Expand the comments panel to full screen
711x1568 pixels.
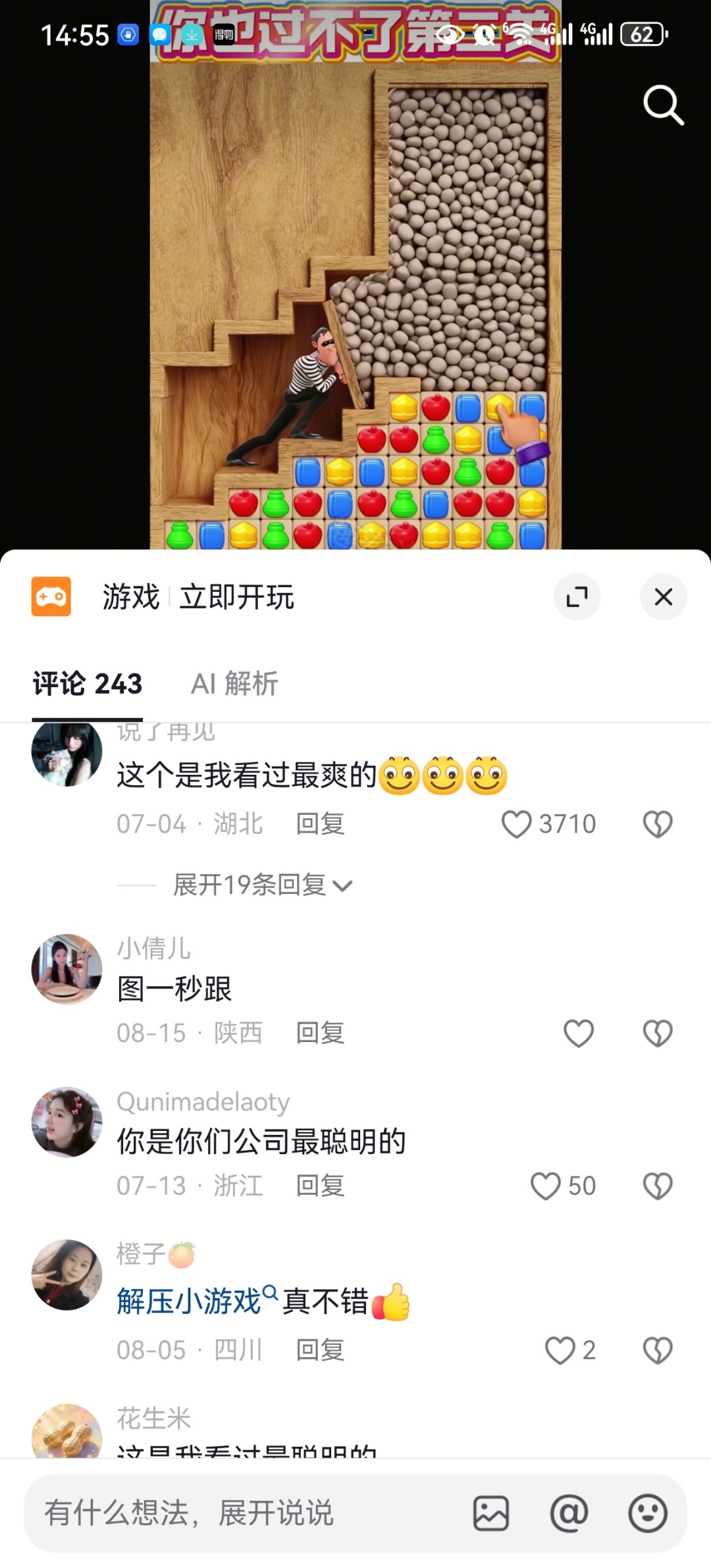[x=577, y=597]
